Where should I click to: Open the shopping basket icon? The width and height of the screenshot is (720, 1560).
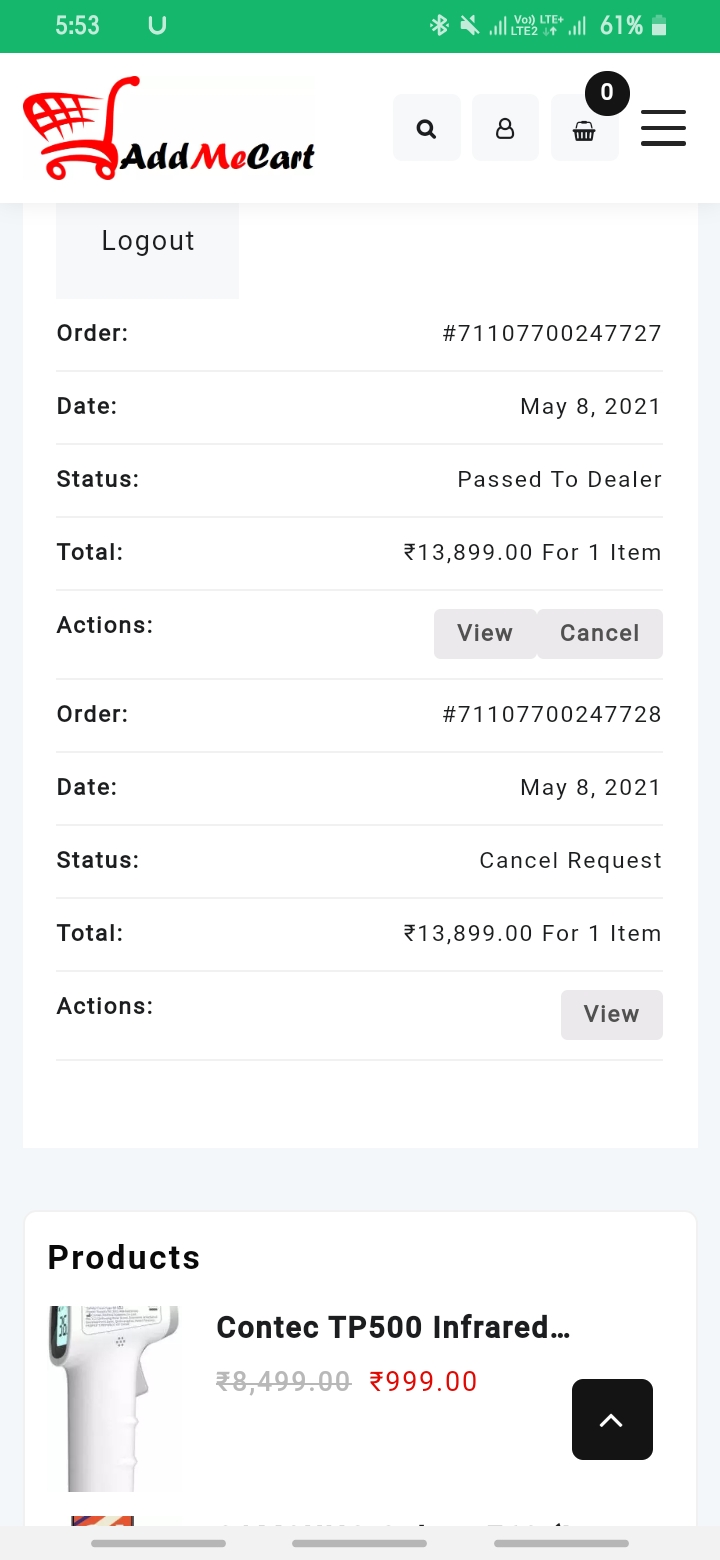tap(584, 130)
